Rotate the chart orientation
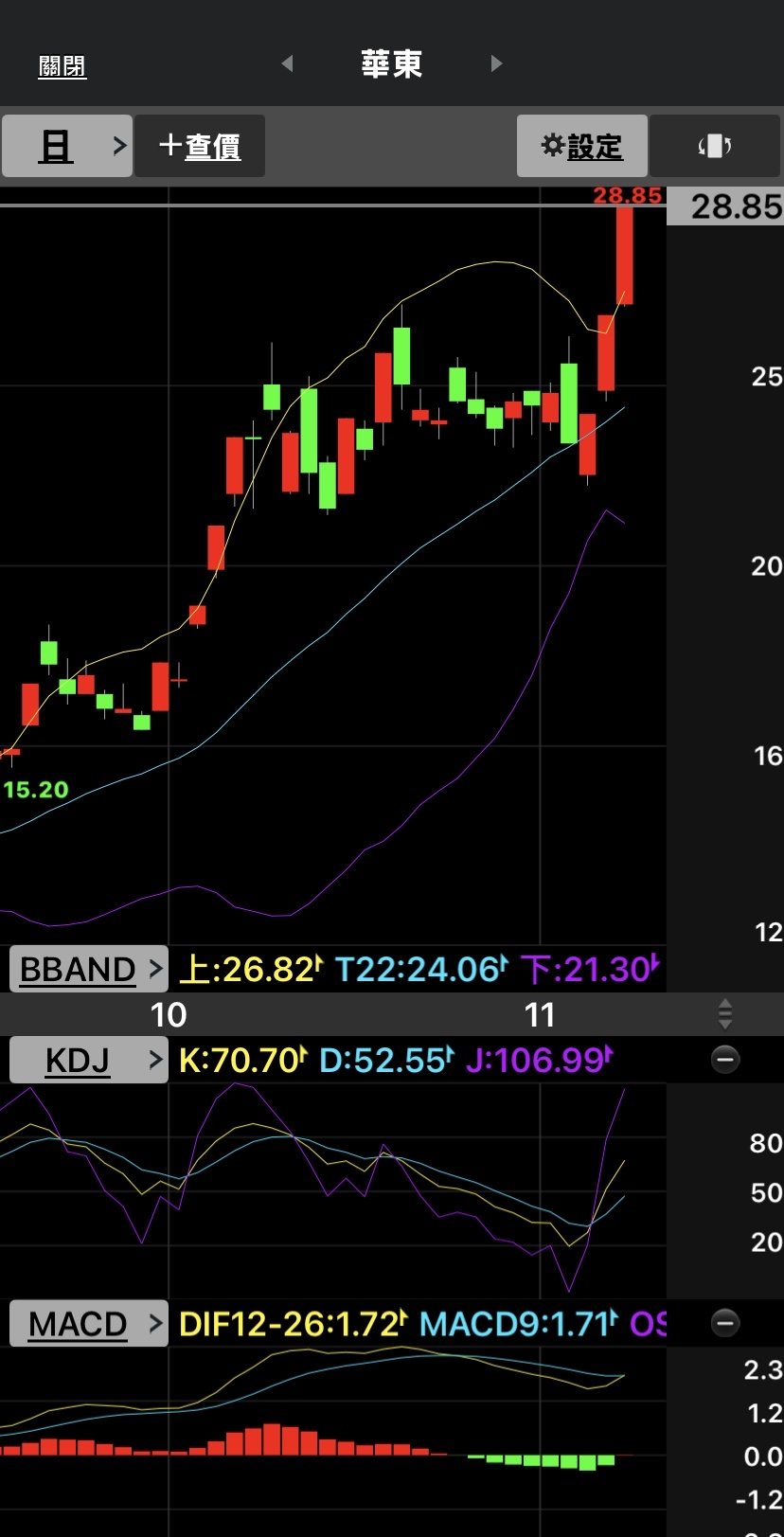 [x=715, y=146]
